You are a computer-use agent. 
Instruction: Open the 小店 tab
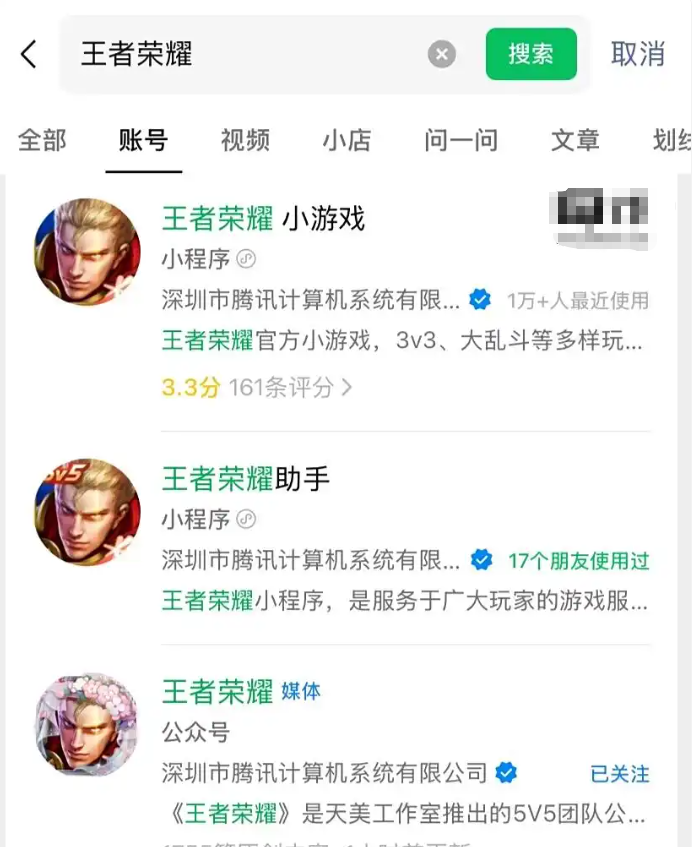coord(347,141)
